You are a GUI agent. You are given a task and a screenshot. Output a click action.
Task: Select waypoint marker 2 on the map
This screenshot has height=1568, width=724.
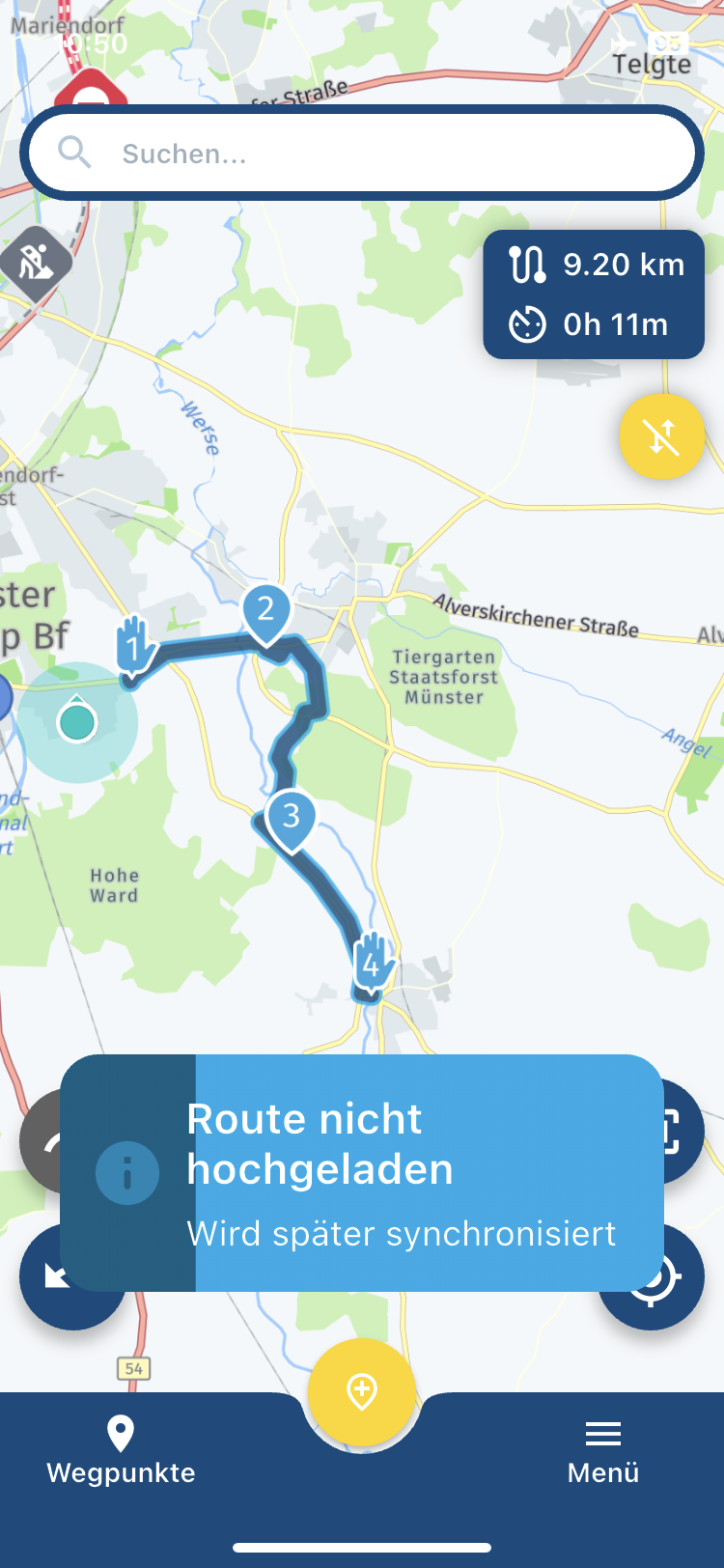pos(265,612)
